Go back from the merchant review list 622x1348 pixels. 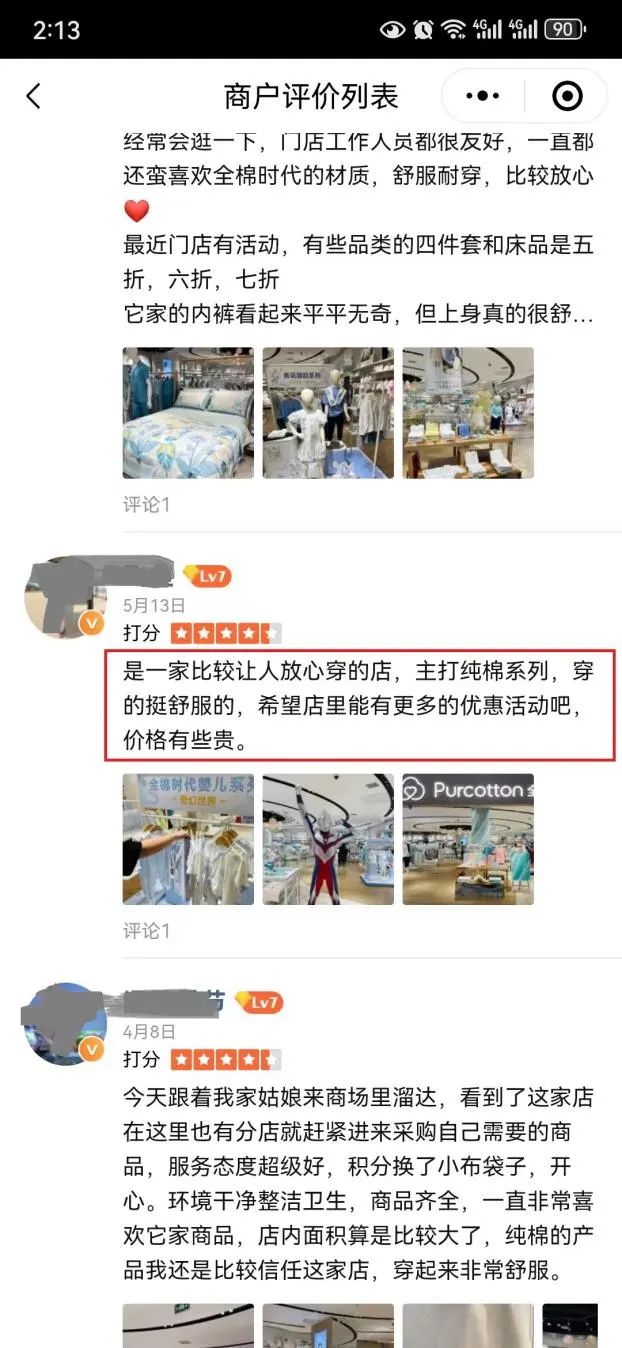click(34, 96)
